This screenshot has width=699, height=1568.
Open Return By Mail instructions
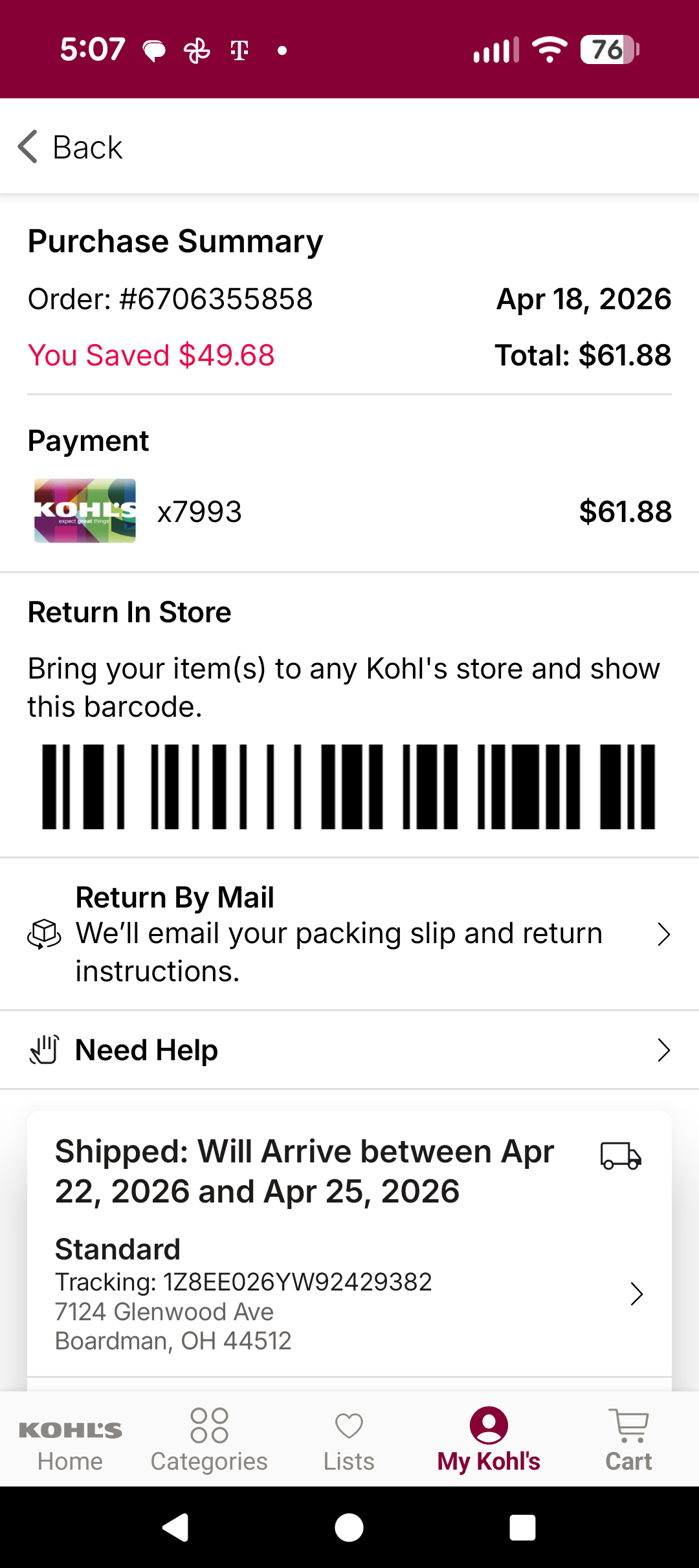(349, 934)
